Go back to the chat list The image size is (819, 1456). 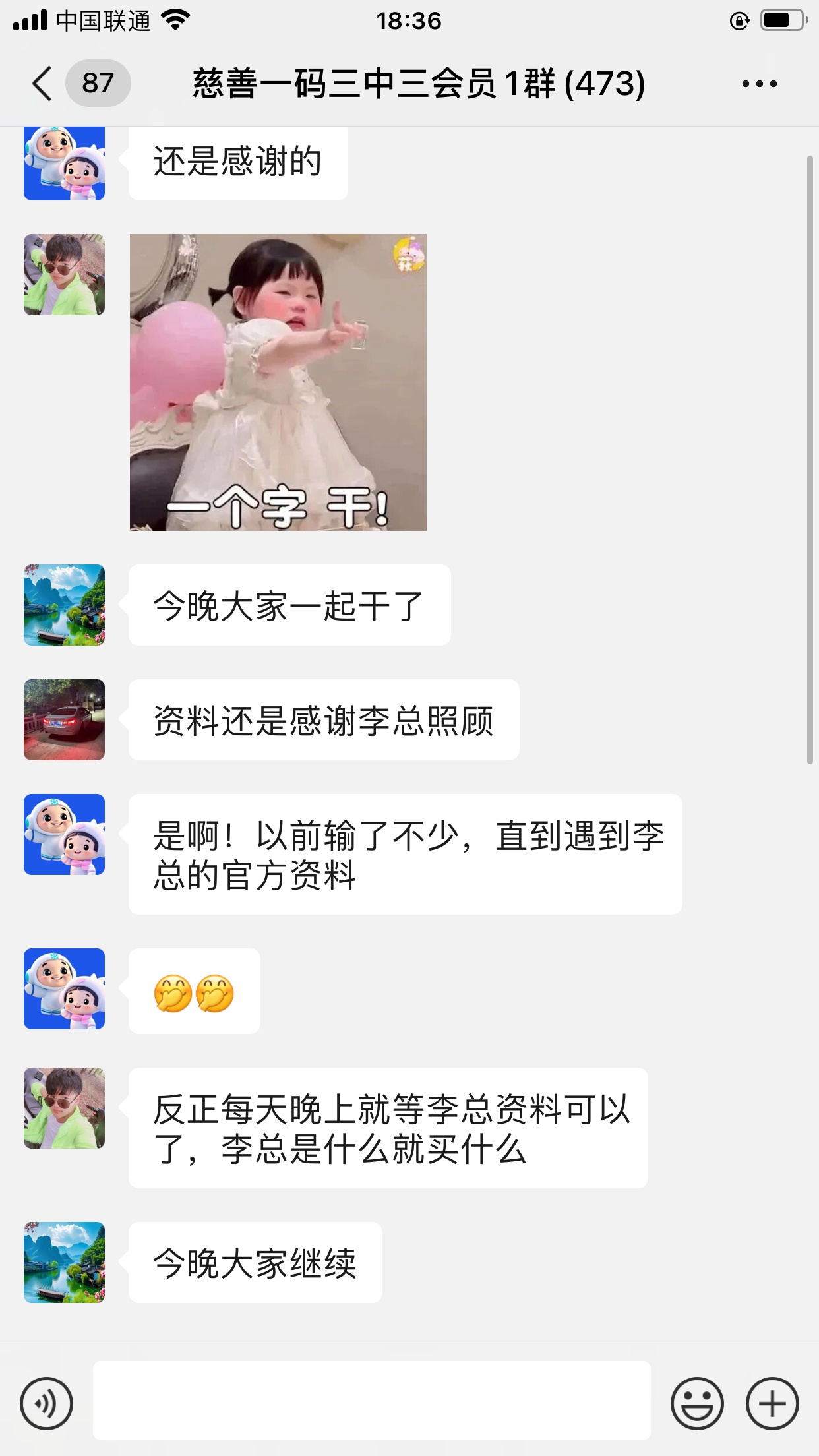tap(42, 84)
